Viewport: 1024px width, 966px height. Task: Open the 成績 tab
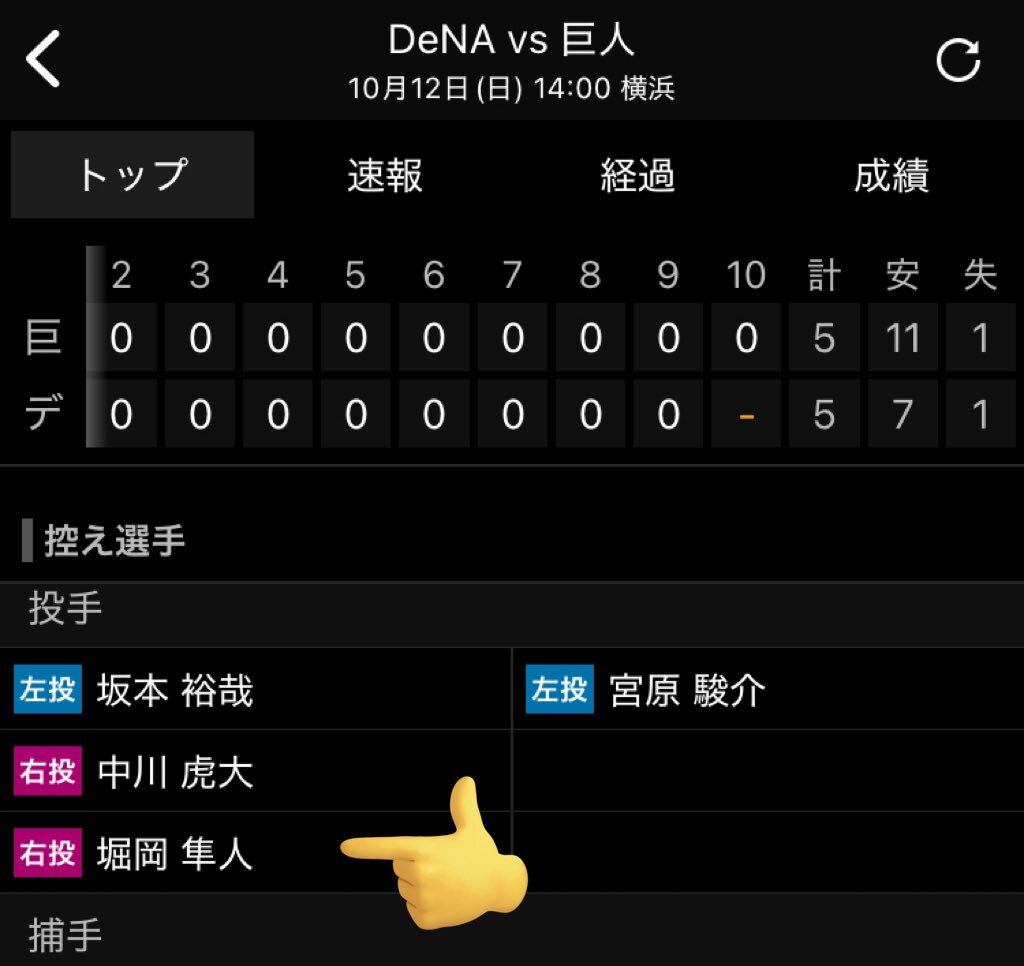pyautogui.click(x=891, y=176)
